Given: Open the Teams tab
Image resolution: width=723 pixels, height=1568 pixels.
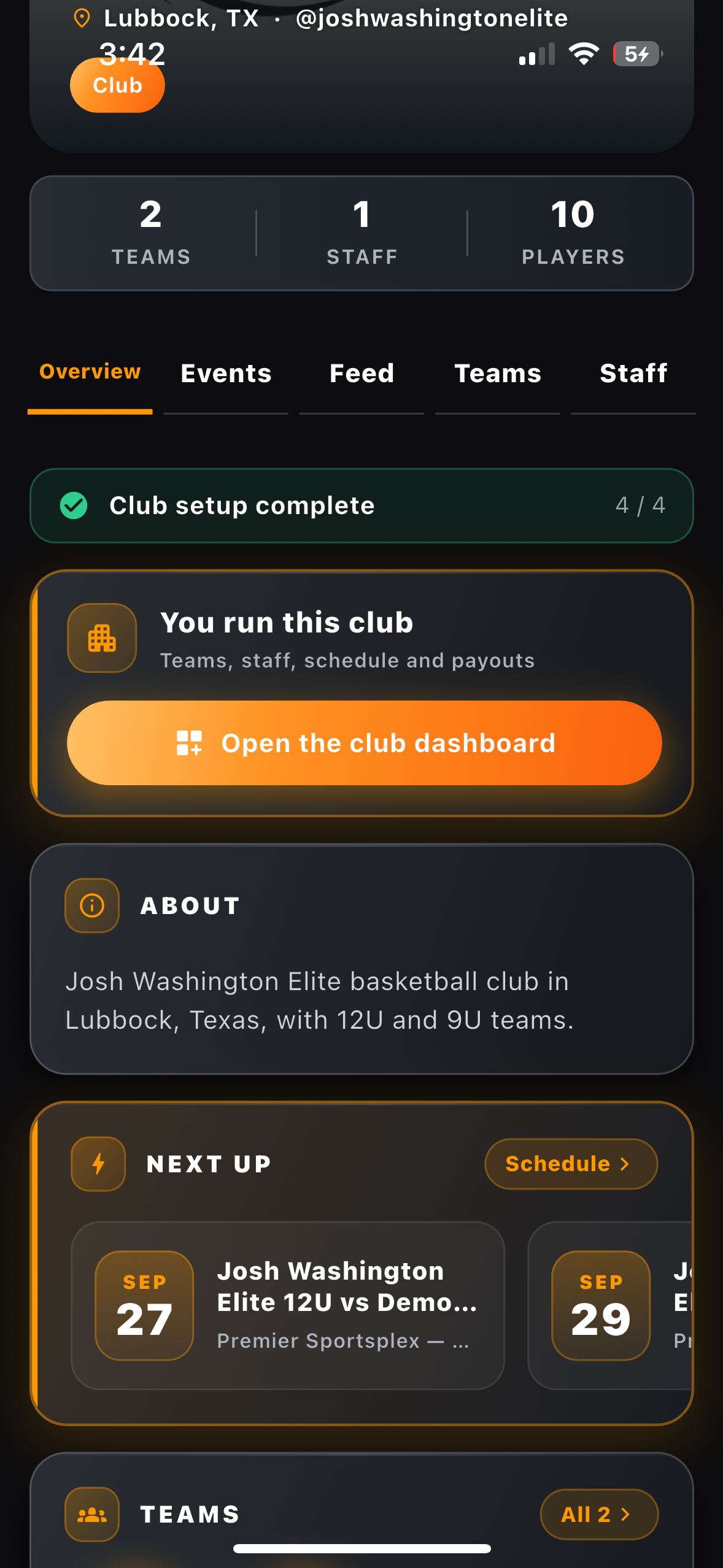Looking at the screenshot, I should pyautogui.click(x=498, y=374).
